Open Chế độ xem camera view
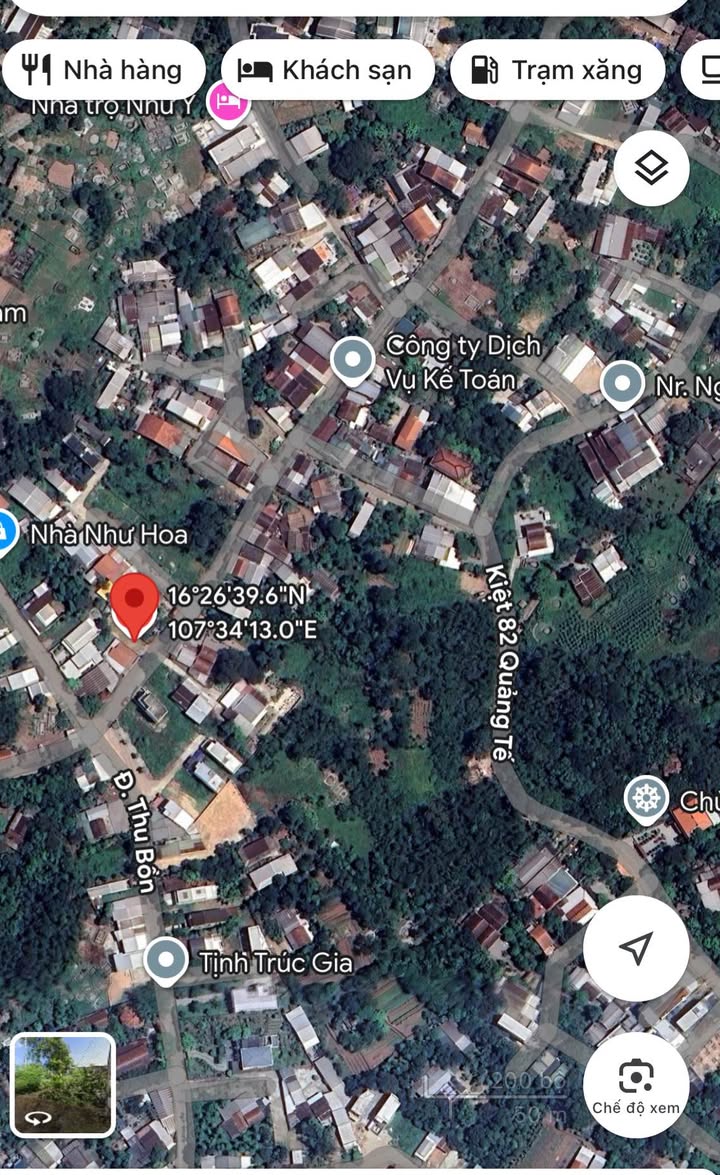The height and width of the screenshot is (1175, 720). point(635,1083)
